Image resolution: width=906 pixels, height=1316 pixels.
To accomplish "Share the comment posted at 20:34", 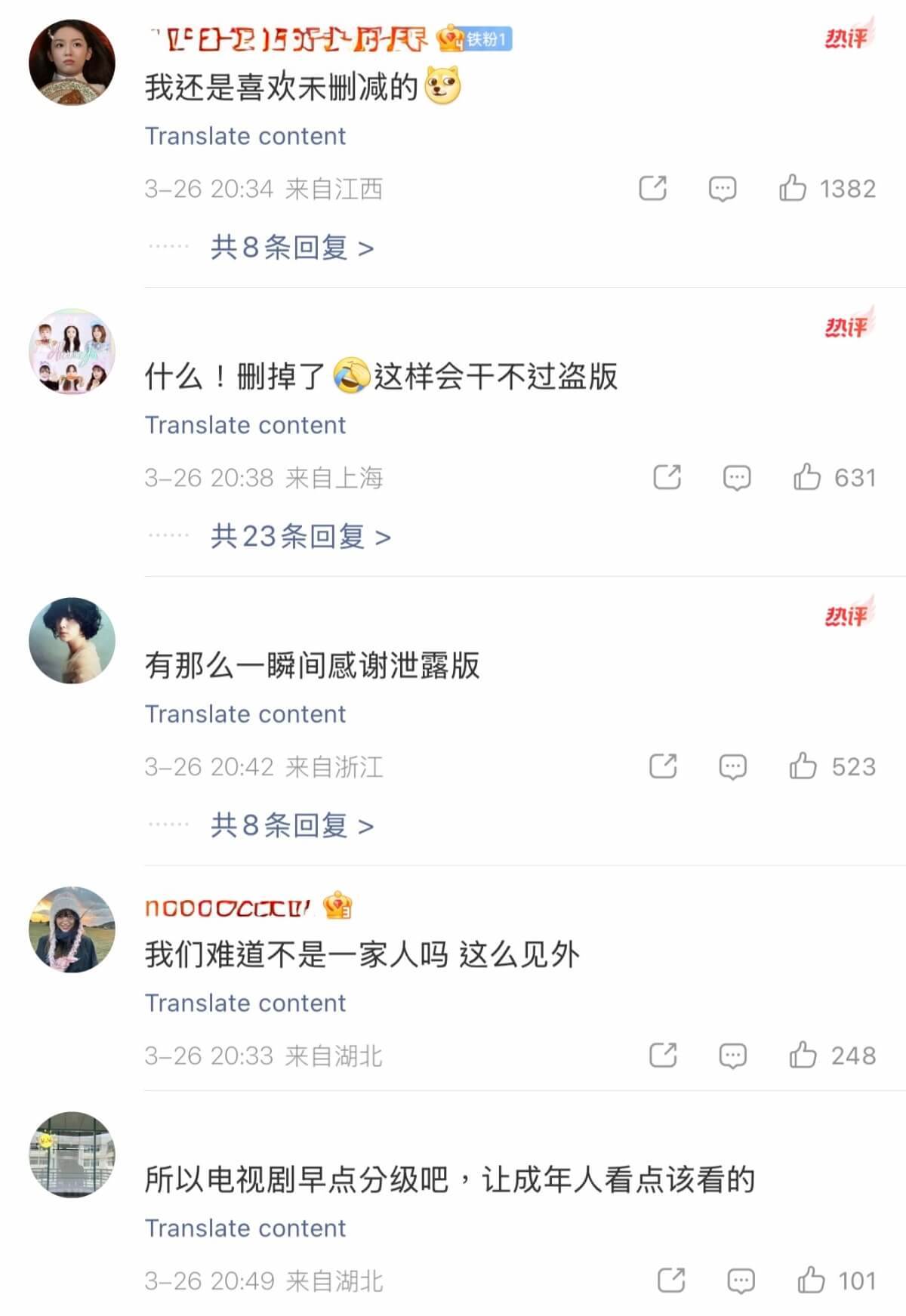I will [653, 188].
